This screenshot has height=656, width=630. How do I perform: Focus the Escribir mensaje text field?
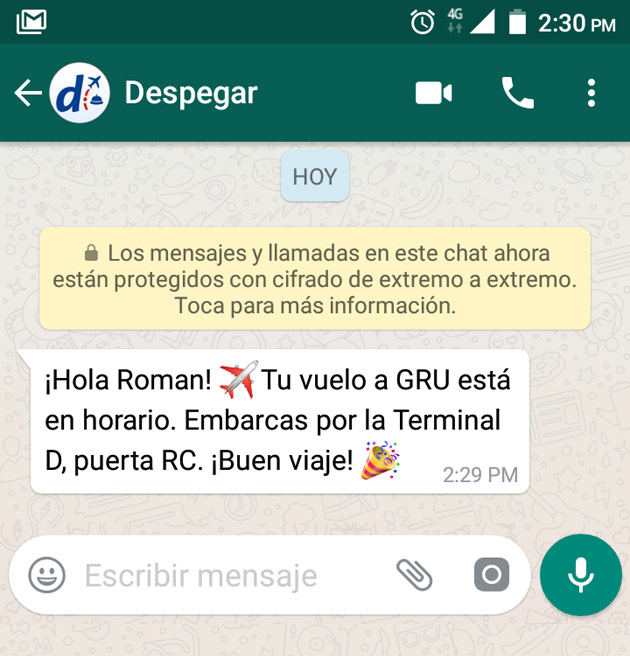(x=220, y=576)
